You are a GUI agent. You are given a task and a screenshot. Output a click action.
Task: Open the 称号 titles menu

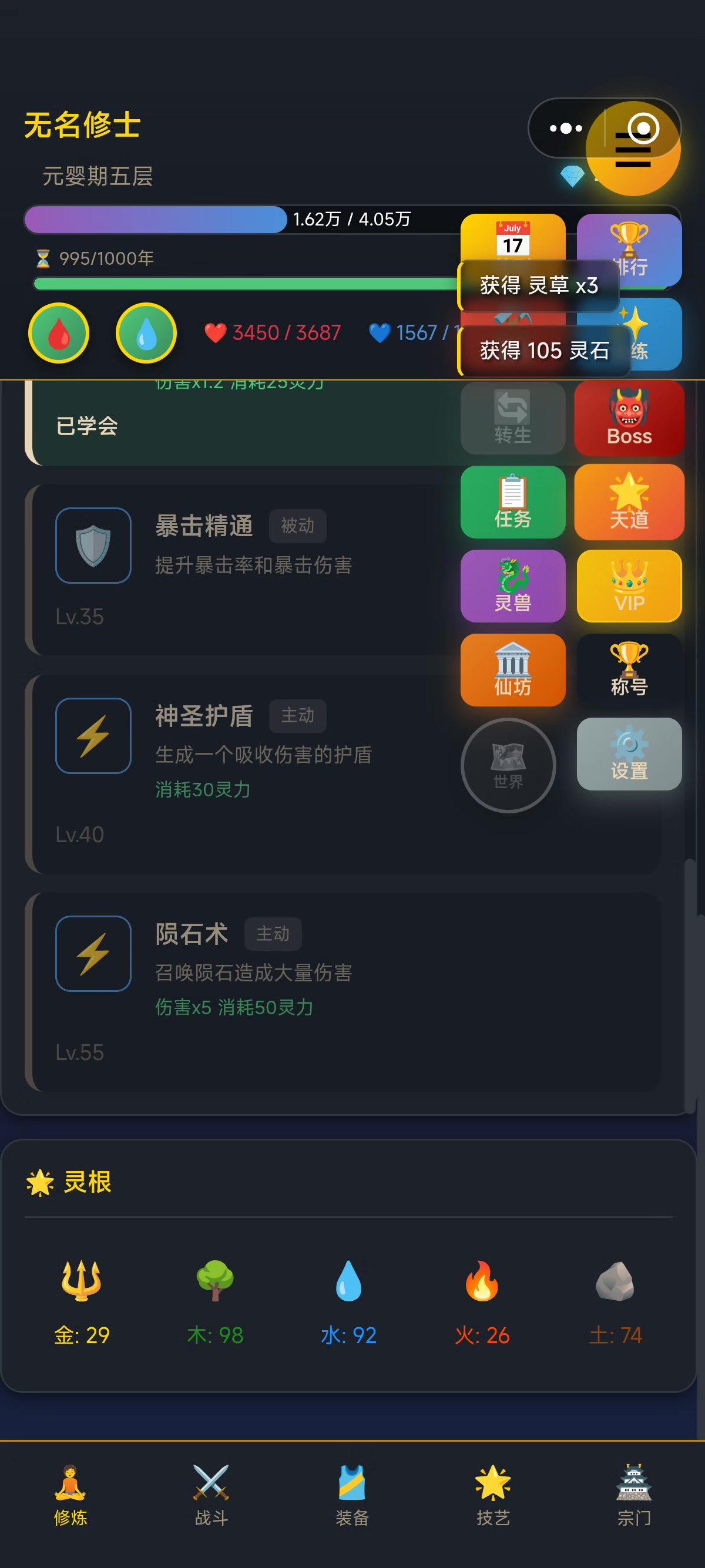click(629, 670)
